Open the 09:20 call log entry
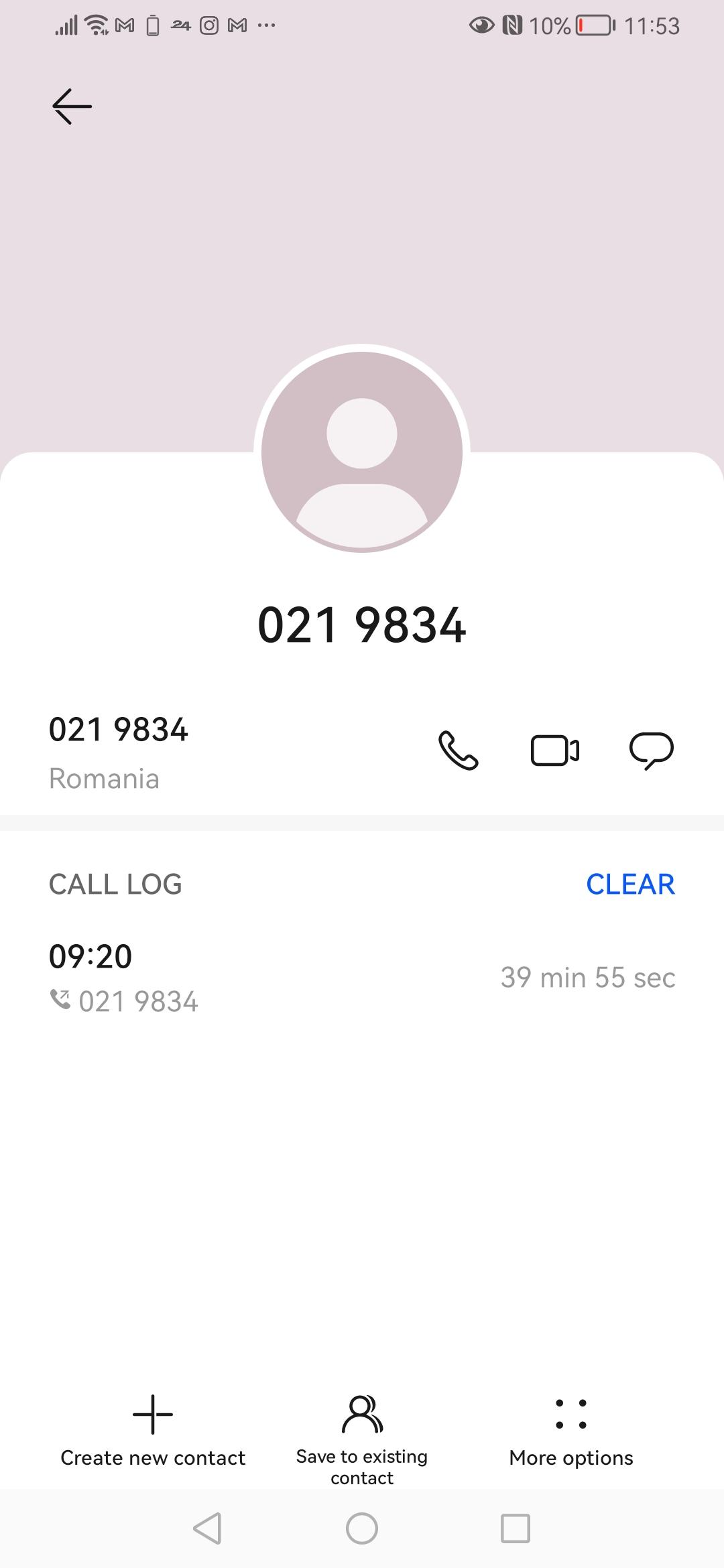Screen dimensions: 724x1568 [x=362, y=977]
